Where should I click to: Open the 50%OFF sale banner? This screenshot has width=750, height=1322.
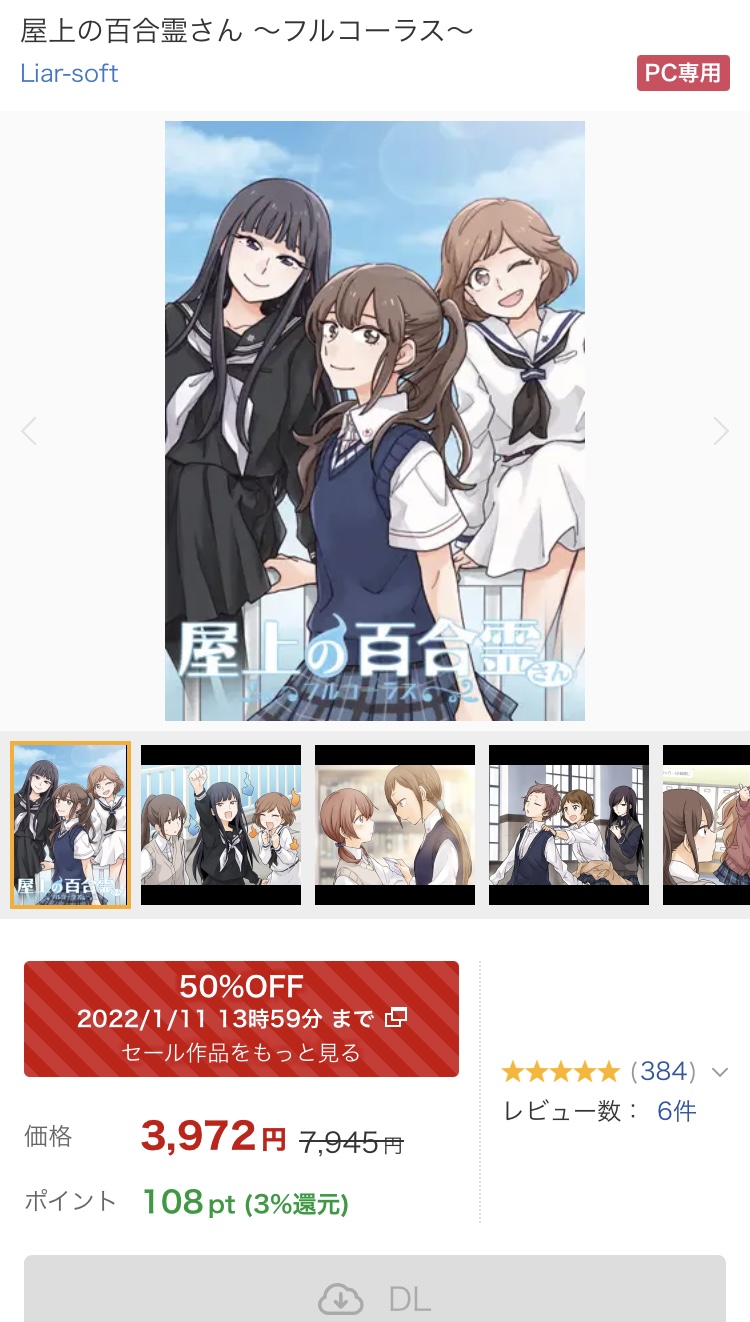tap(241, 1019)
